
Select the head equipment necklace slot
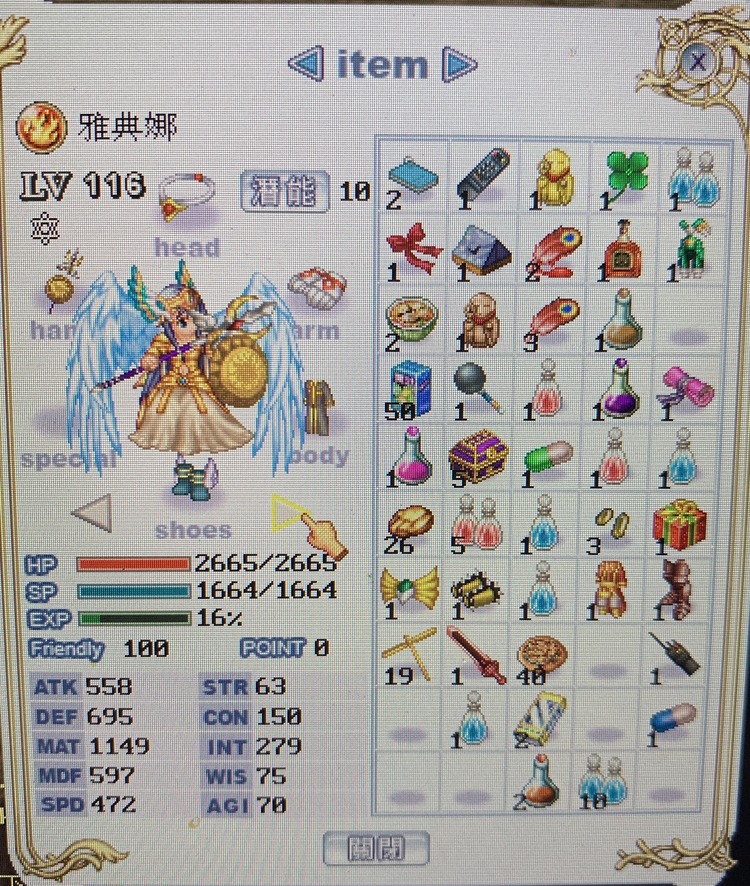coord(188,196)
